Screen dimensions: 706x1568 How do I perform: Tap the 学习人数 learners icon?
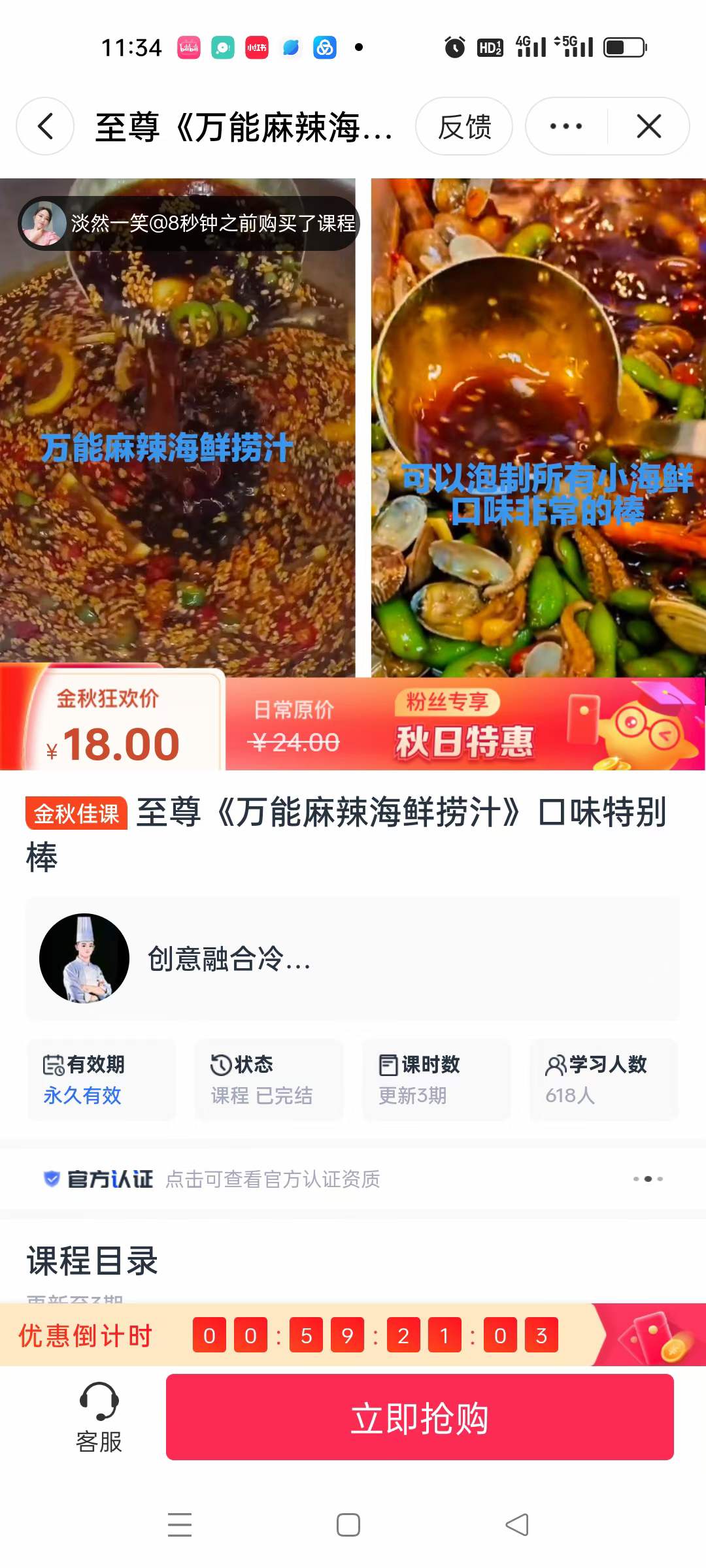click(555, 1064)
